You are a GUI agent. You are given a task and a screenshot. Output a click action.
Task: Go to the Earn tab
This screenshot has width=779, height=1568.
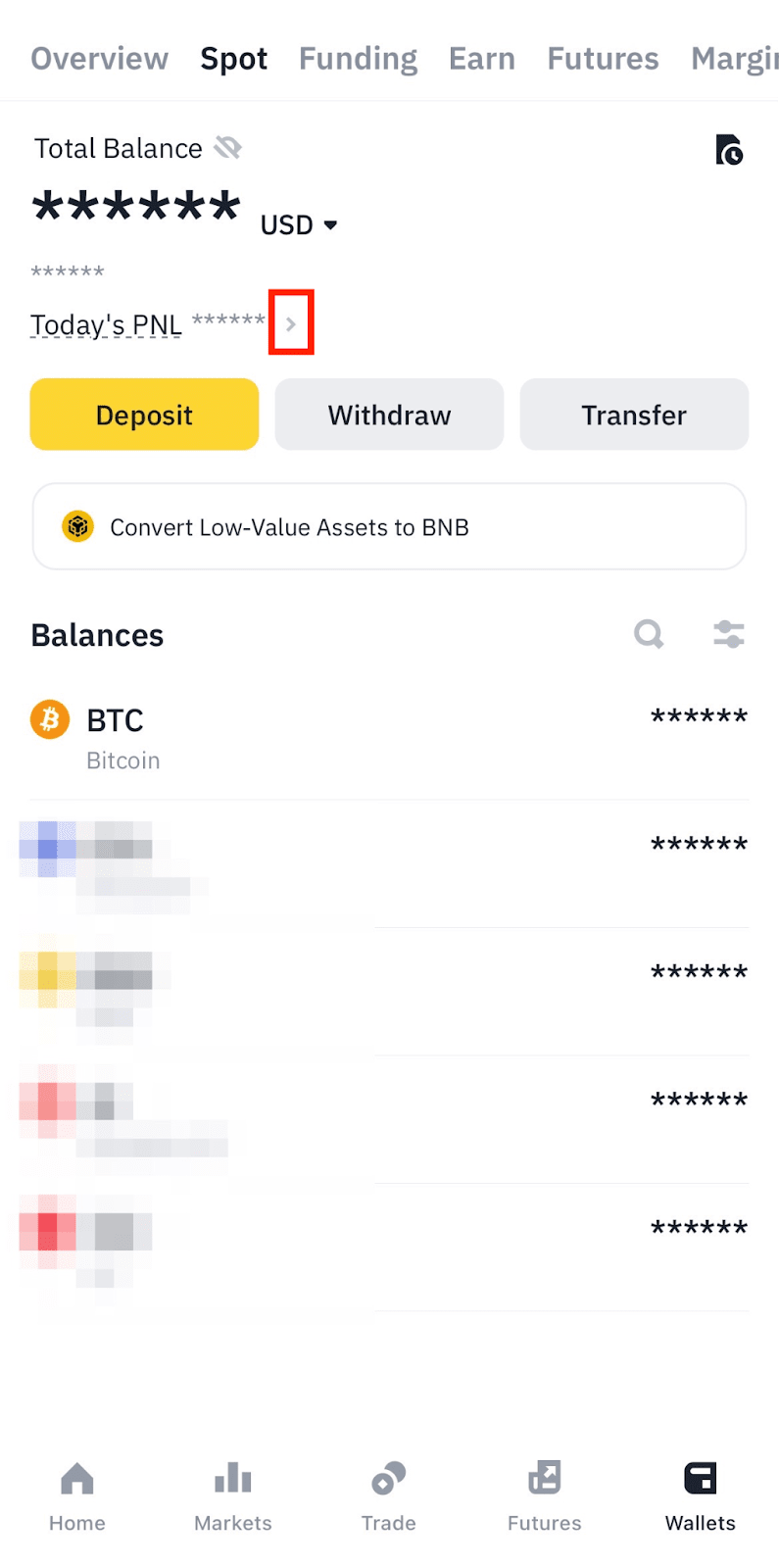click(481, 59)
